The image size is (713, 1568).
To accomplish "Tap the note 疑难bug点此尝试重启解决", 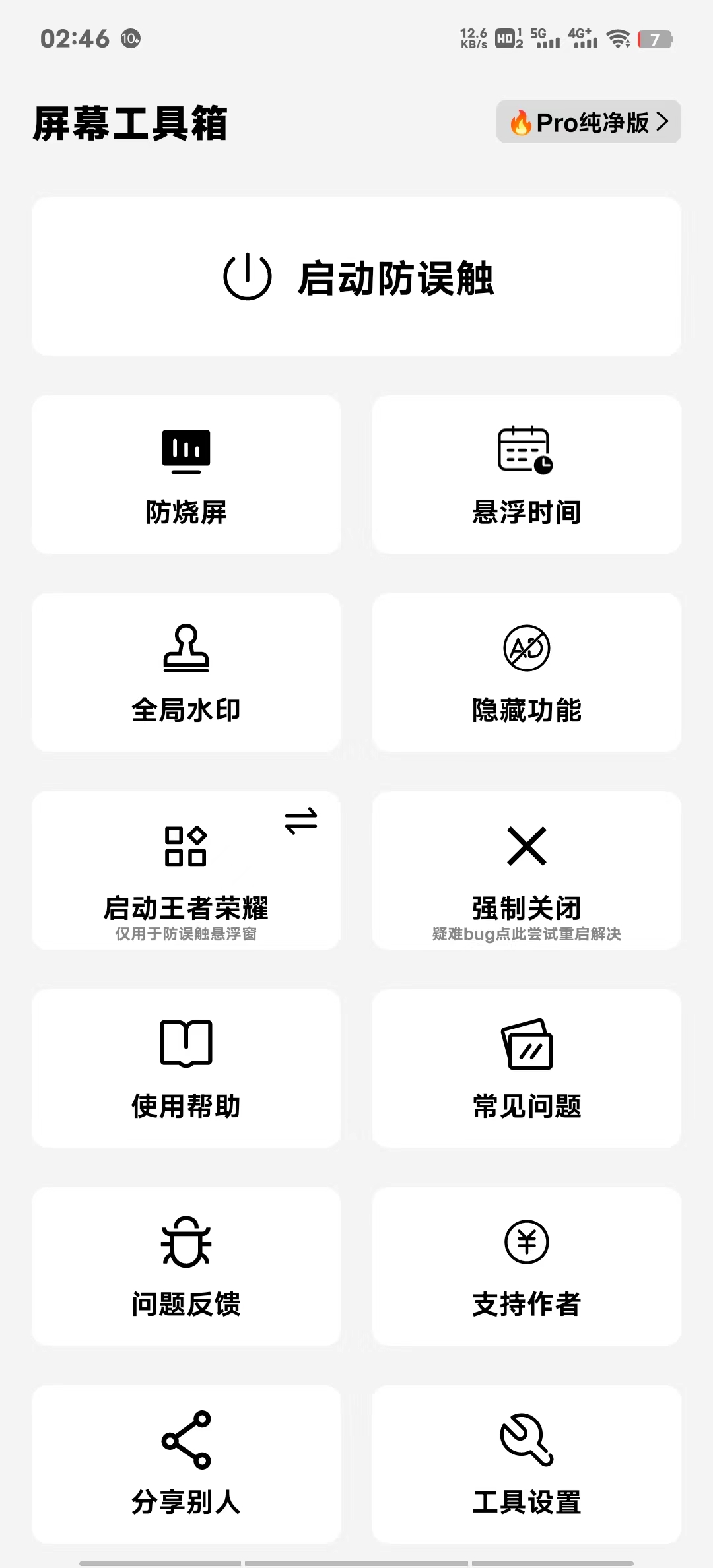I will (x=526, y=934).
